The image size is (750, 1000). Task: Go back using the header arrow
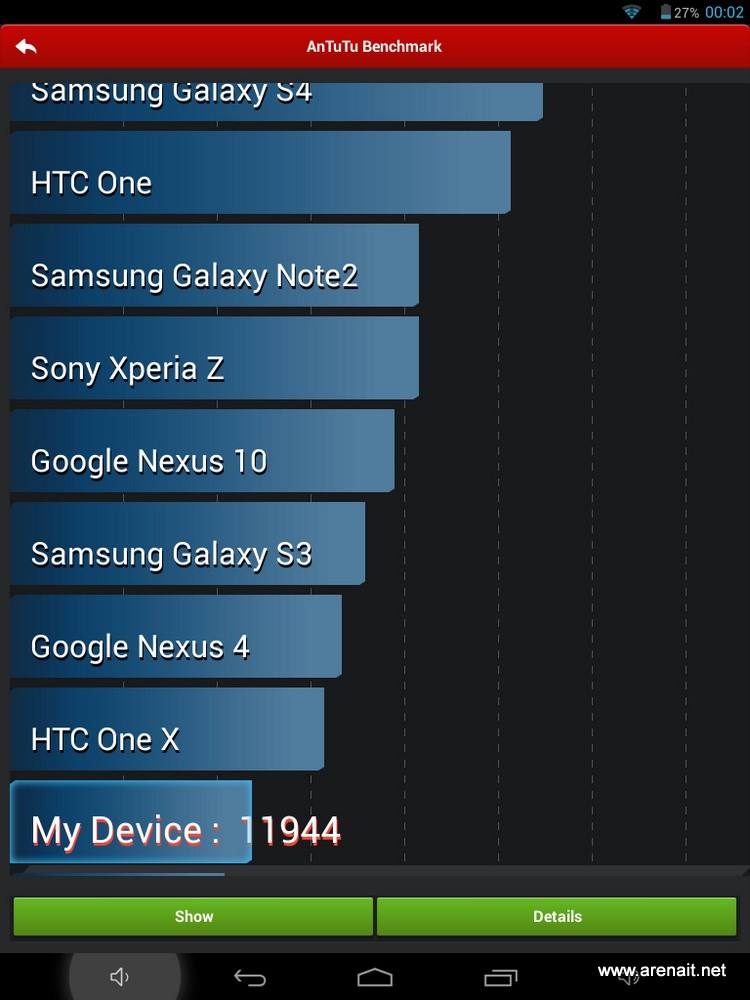click(x=26, y=46)
